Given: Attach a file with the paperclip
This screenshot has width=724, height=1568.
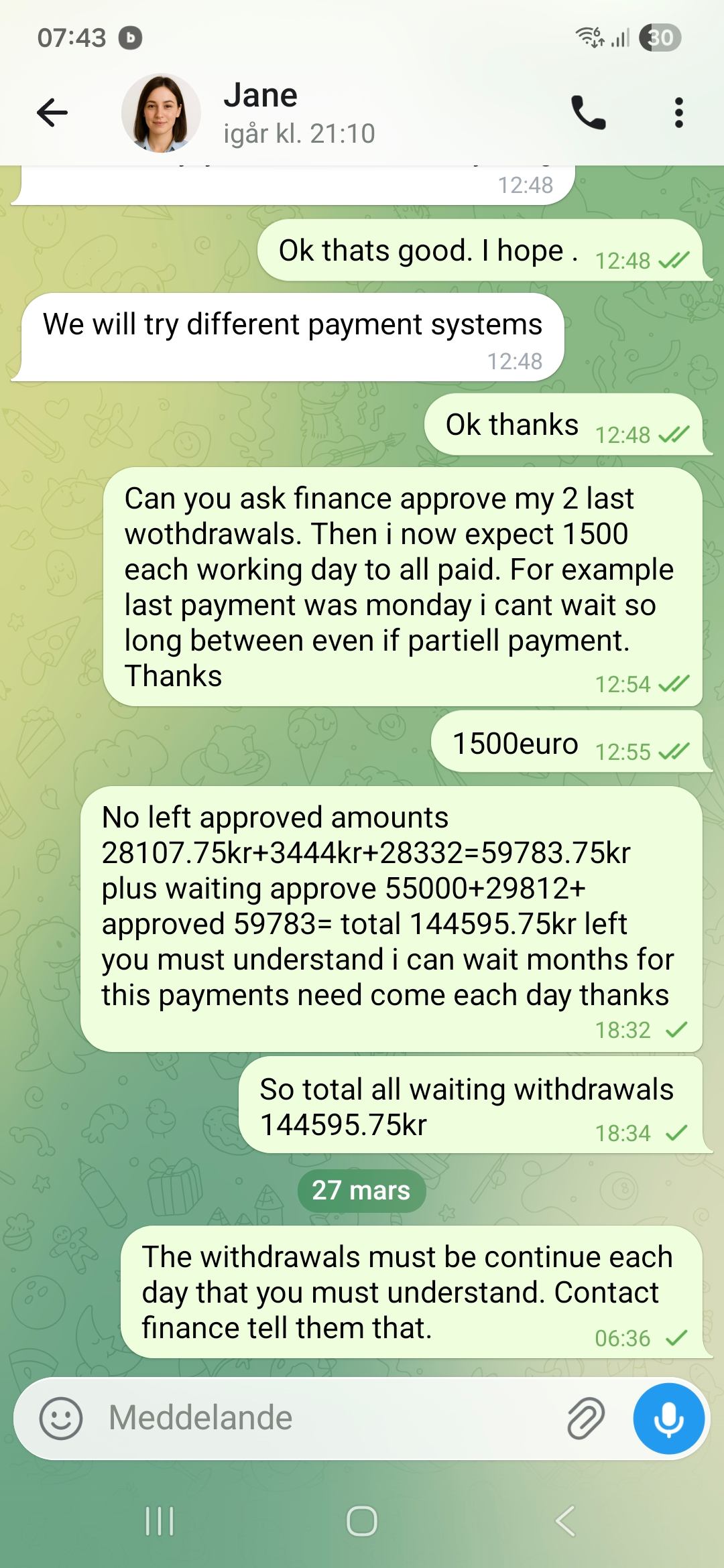Looking at the screenshot, I should tap(586, 1418).
